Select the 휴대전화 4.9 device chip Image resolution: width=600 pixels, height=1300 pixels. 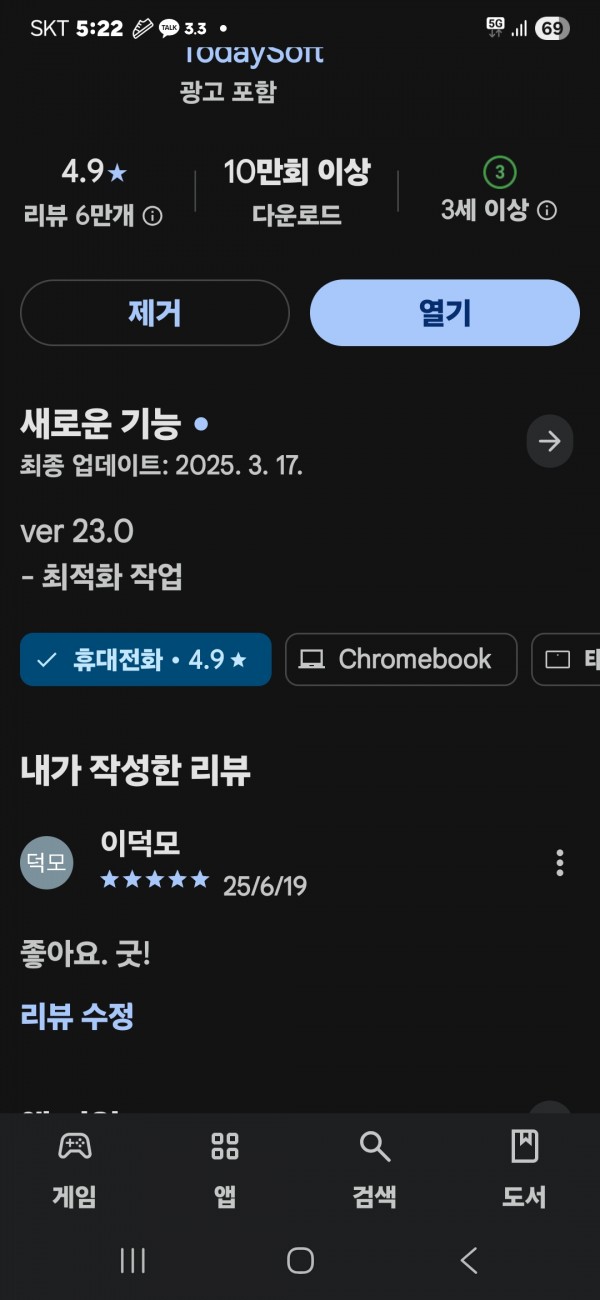(146, 659)
